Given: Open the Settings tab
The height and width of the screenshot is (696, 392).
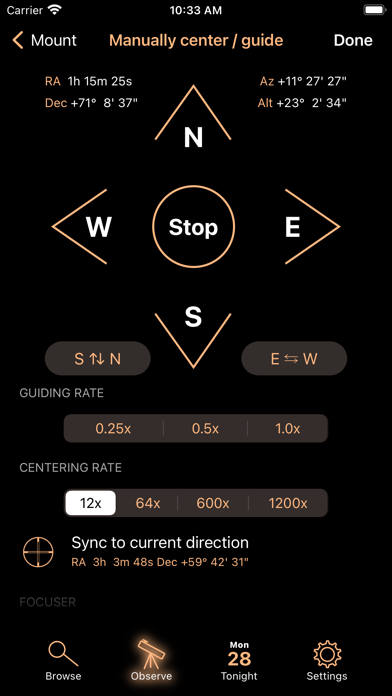Looking at the screenshot, I should point(327,660).
